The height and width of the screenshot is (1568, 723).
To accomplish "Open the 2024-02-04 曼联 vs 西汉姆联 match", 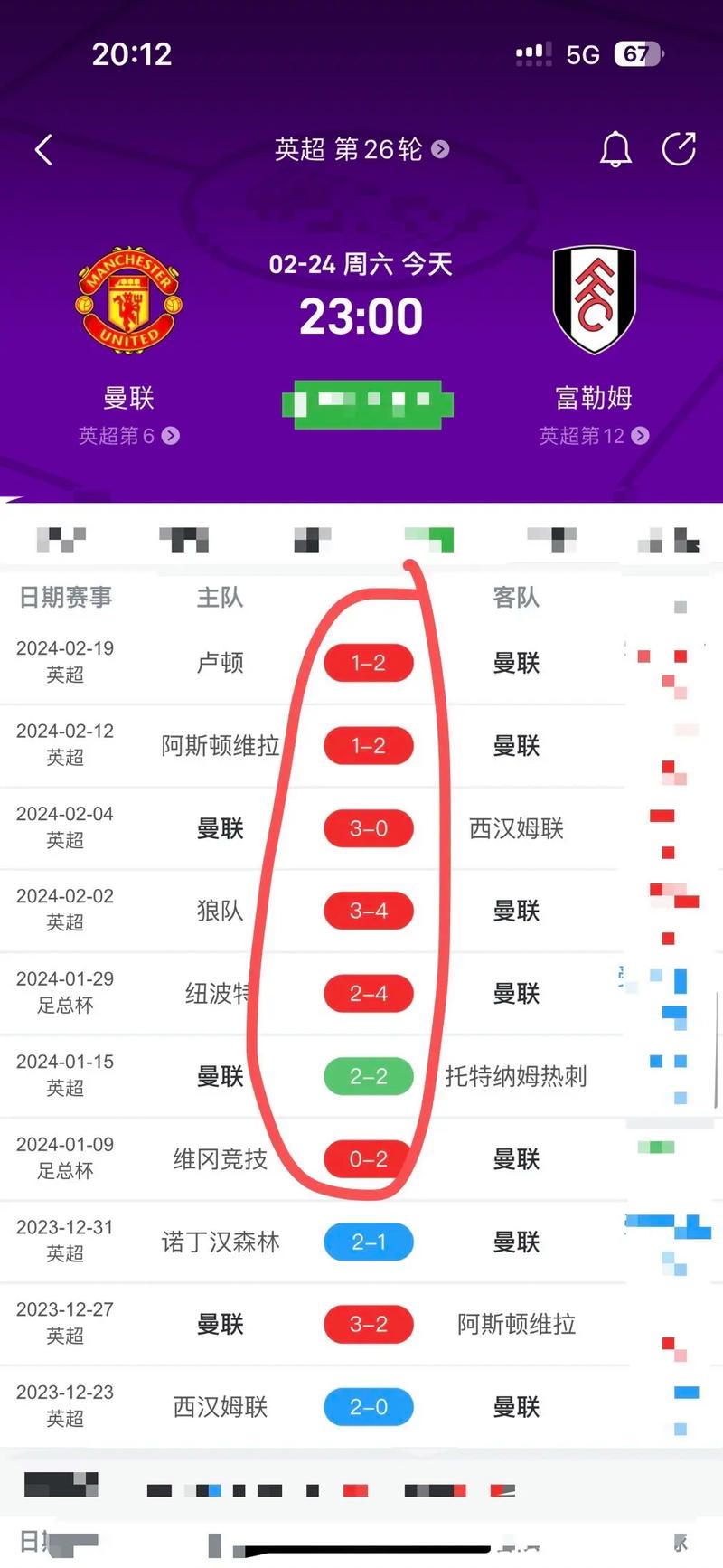I will tap(369, 828).
